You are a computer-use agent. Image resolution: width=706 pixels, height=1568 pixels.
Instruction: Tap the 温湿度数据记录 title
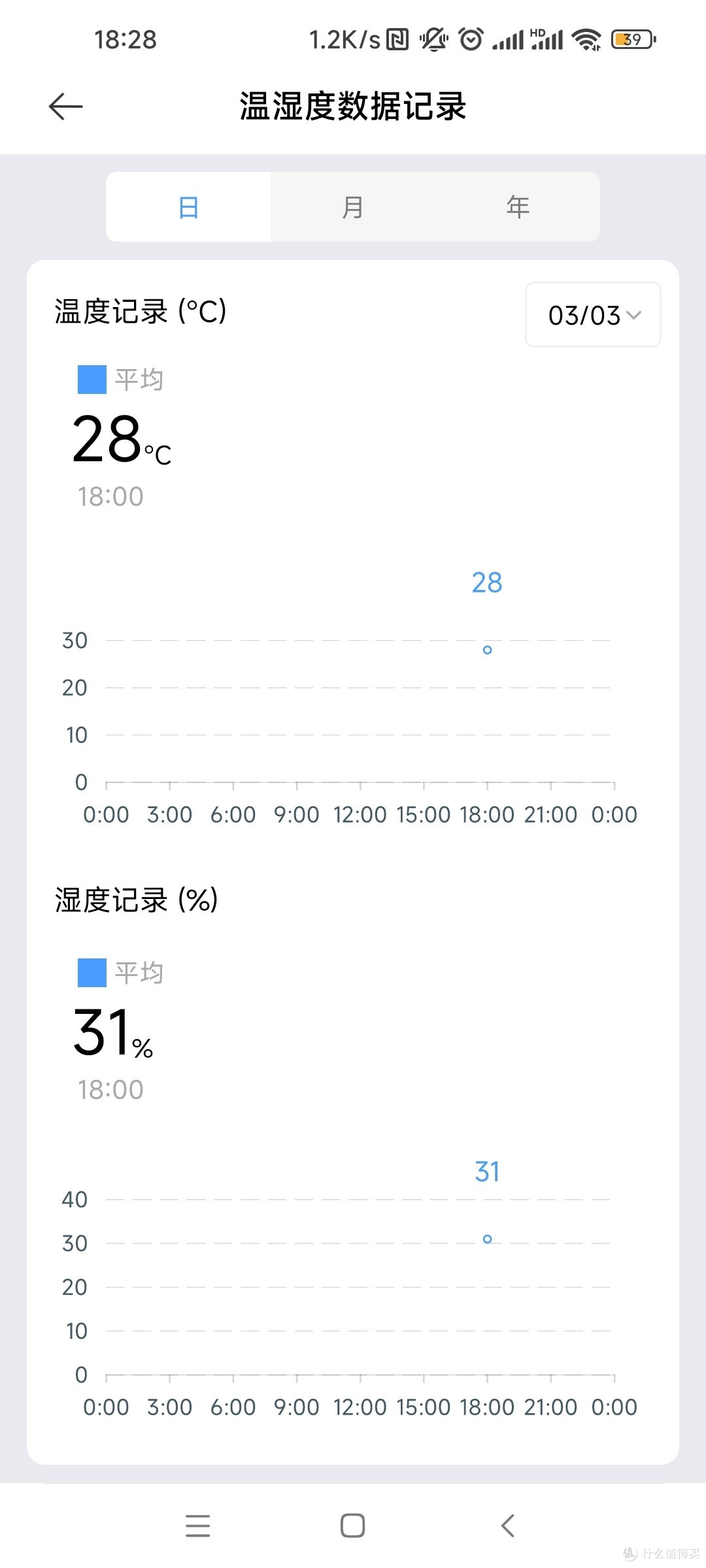pos(352,108)
